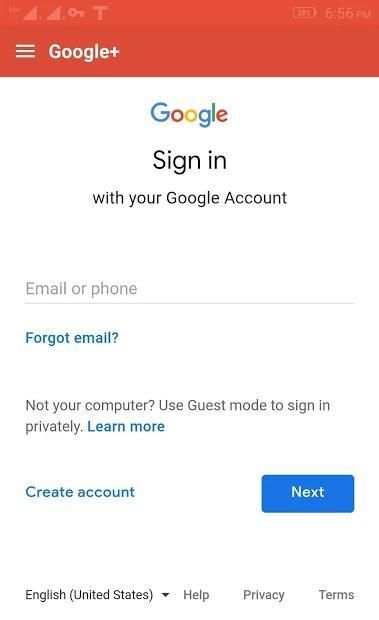Image resolution: width=379 pixels, height=620 pixels.
Task: Open the Terms link
Action: coord(336,595)
